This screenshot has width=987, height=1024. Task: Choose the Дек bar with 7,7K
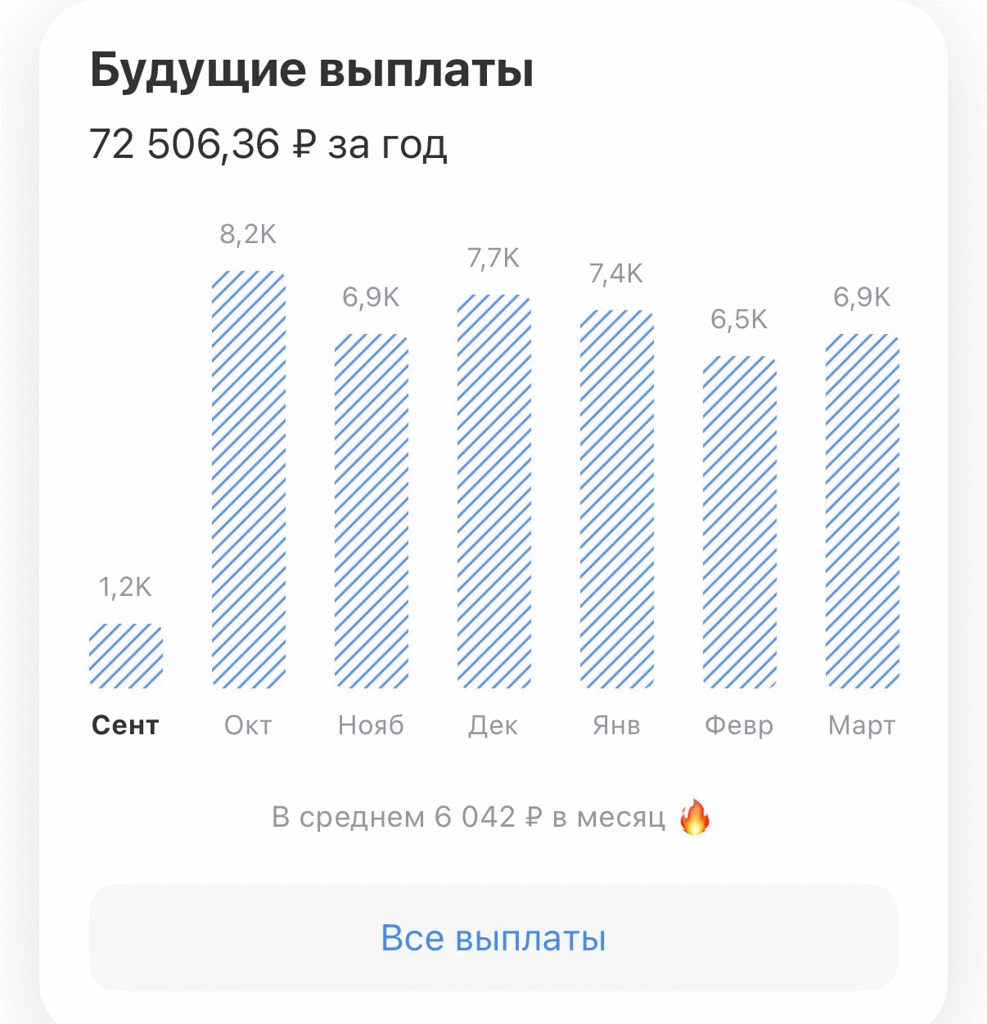tap(494, 492)
